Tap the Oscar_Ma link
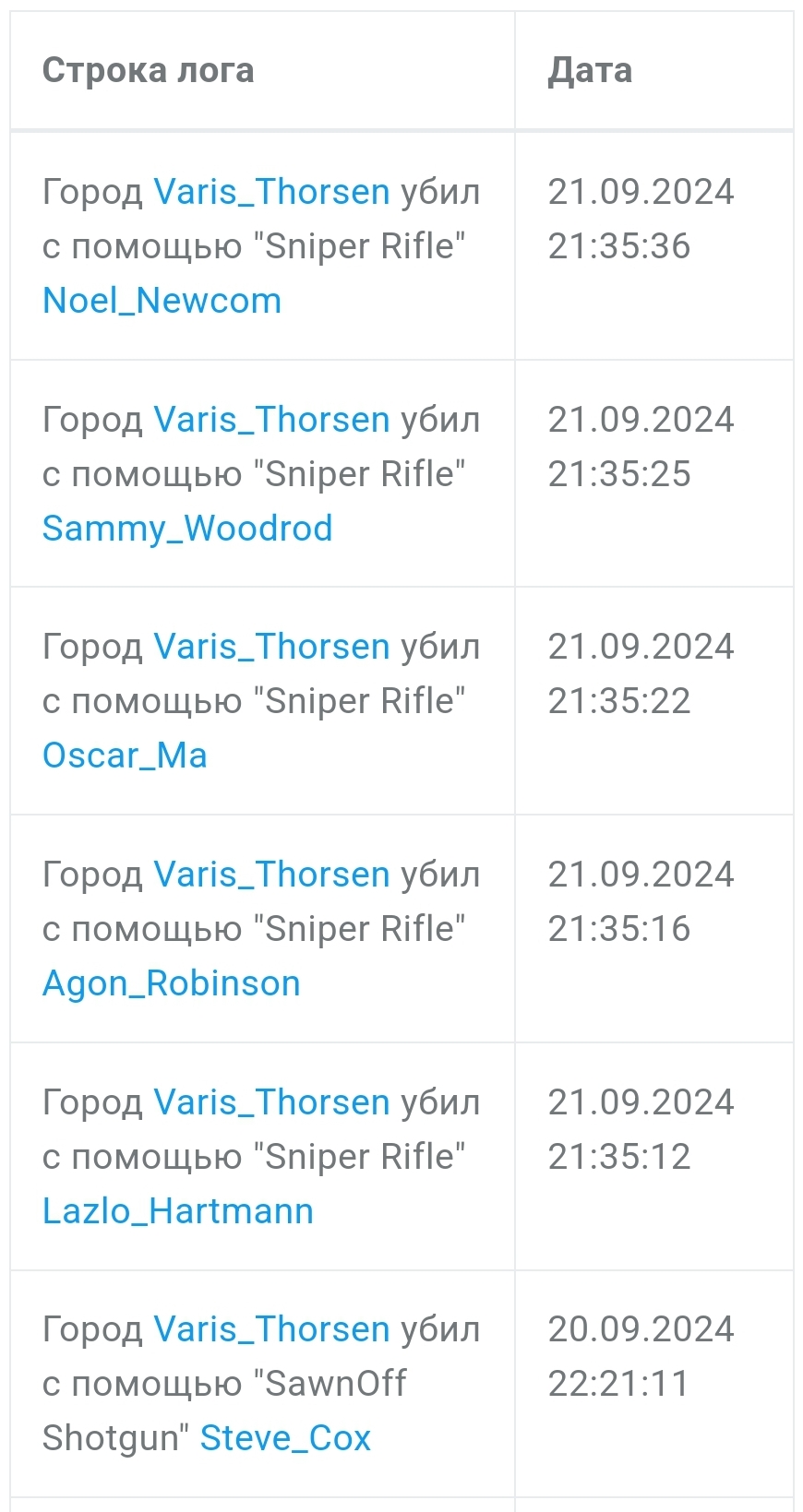803x1512 pixels. [125, 756]
